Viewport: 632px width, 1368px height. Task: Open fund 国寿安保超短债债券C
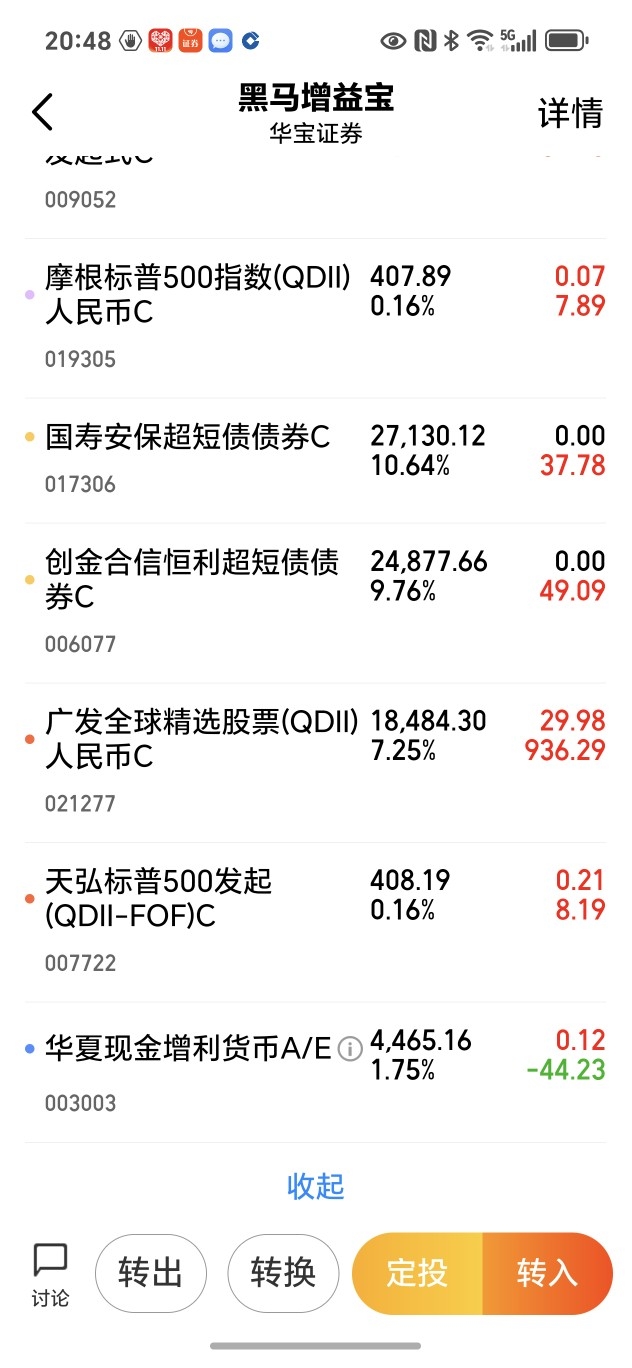(188, 438)
